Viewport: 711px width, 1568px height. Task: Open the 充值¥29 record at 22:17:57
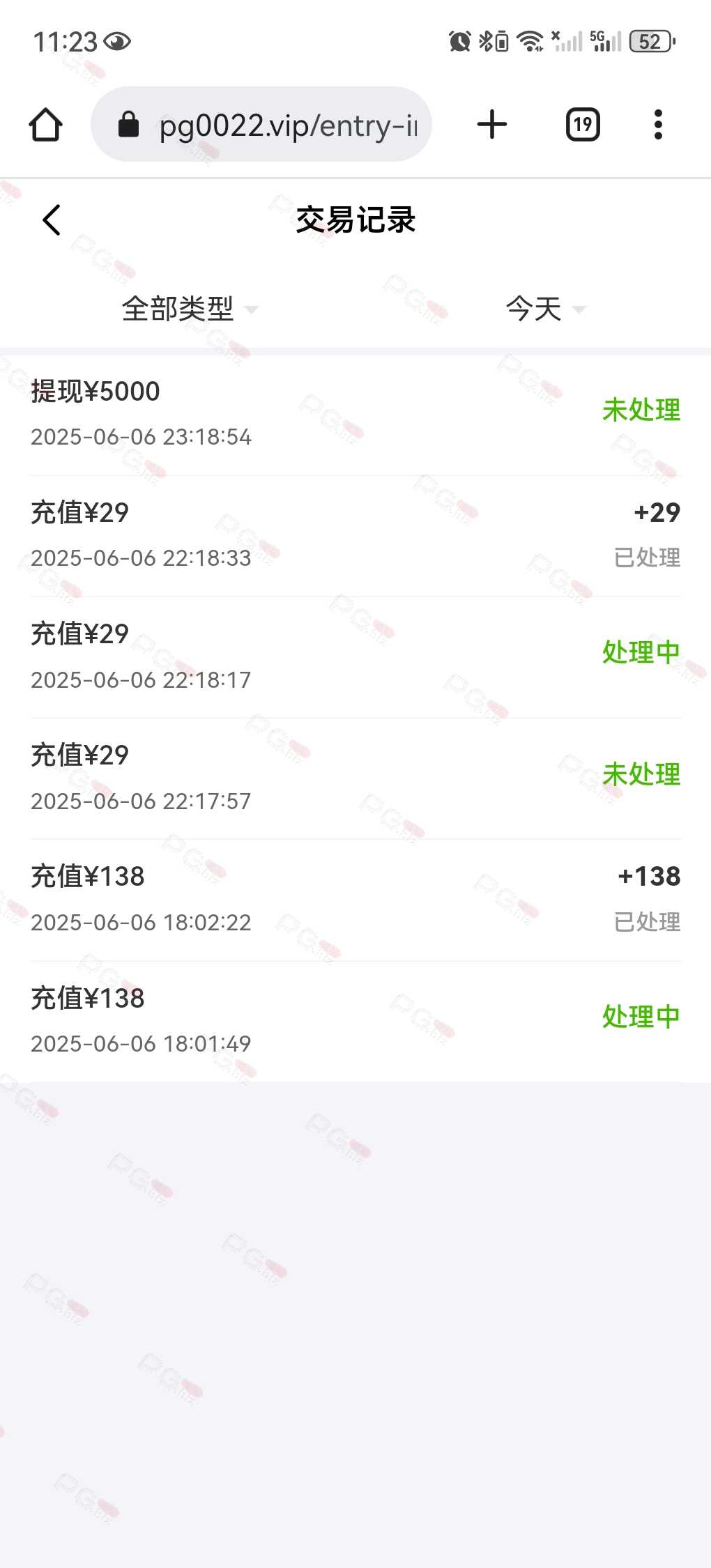tap(355, 779)
